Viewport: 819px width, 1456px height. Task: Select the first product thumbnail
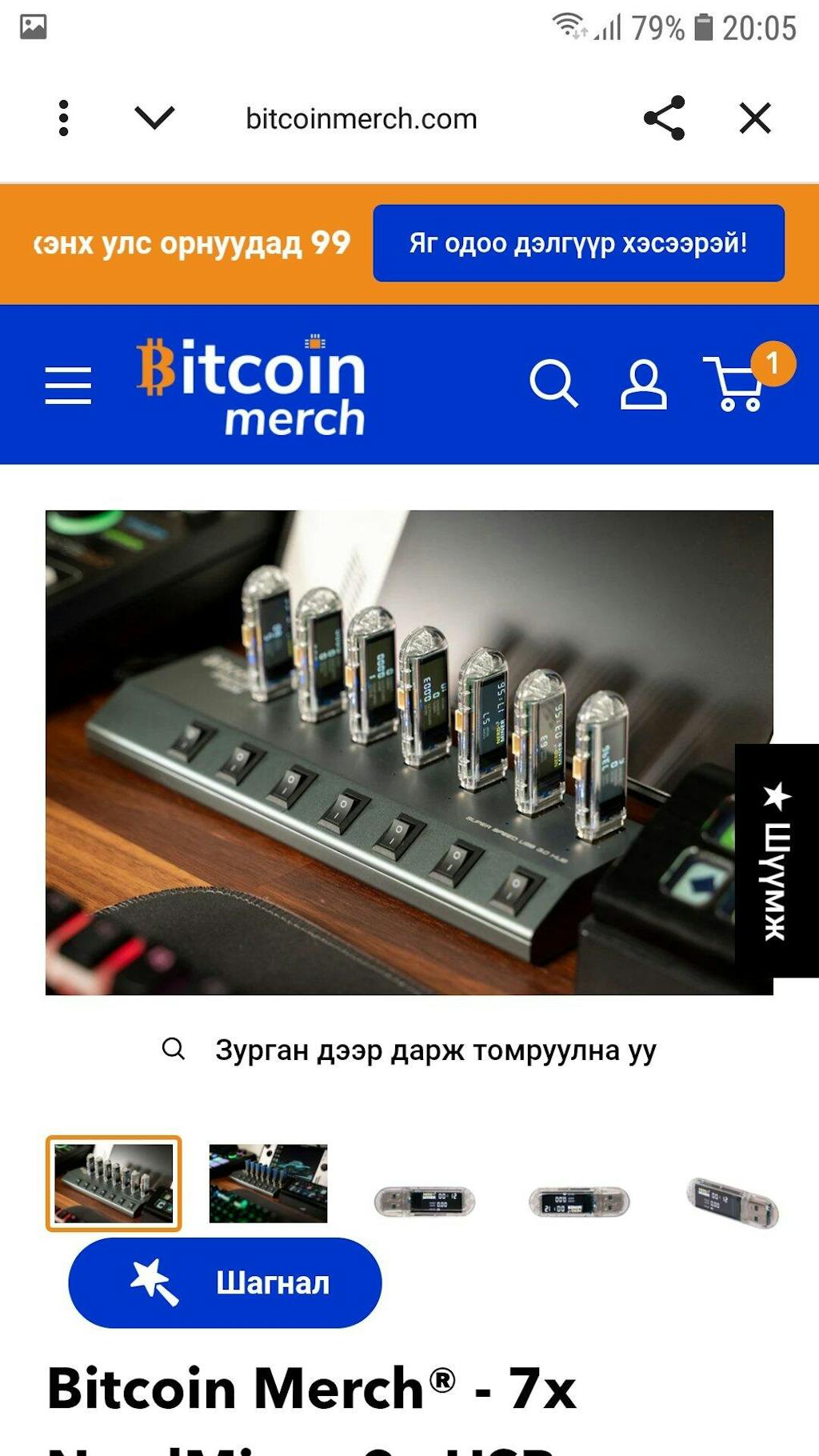click(114, 1183)
